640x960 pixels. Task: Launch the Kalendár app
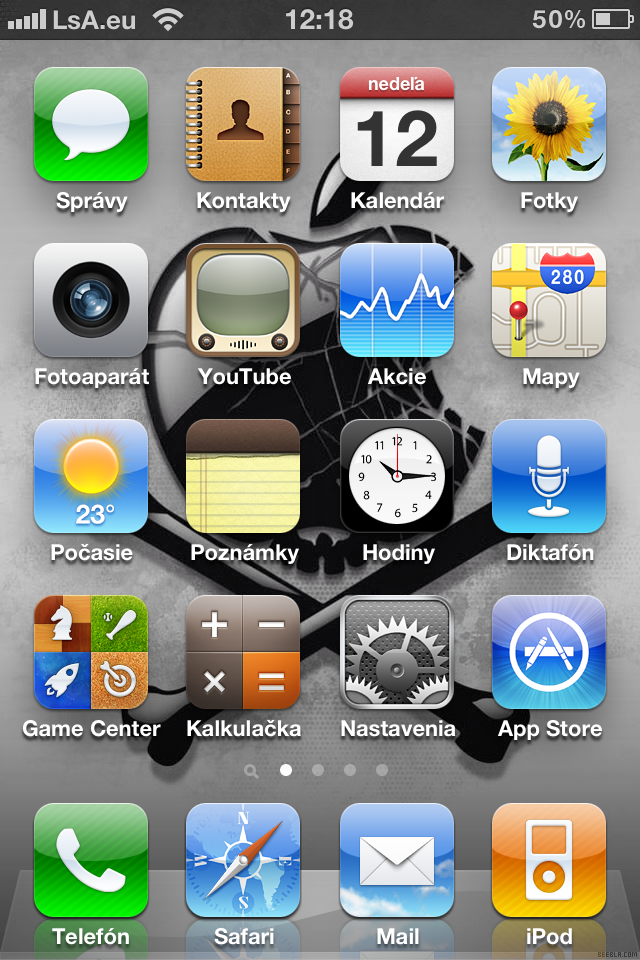coord(397,124)
